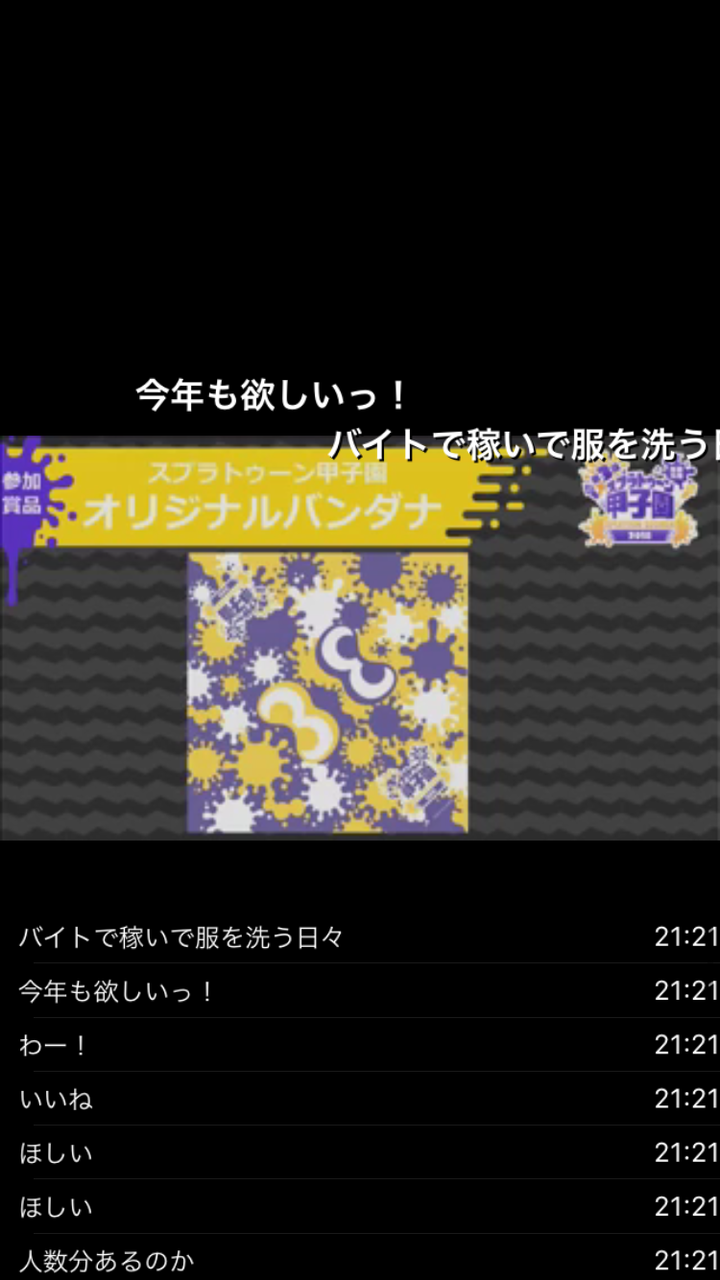
Task: Select the わー！ comment row
Action: 360,1045
